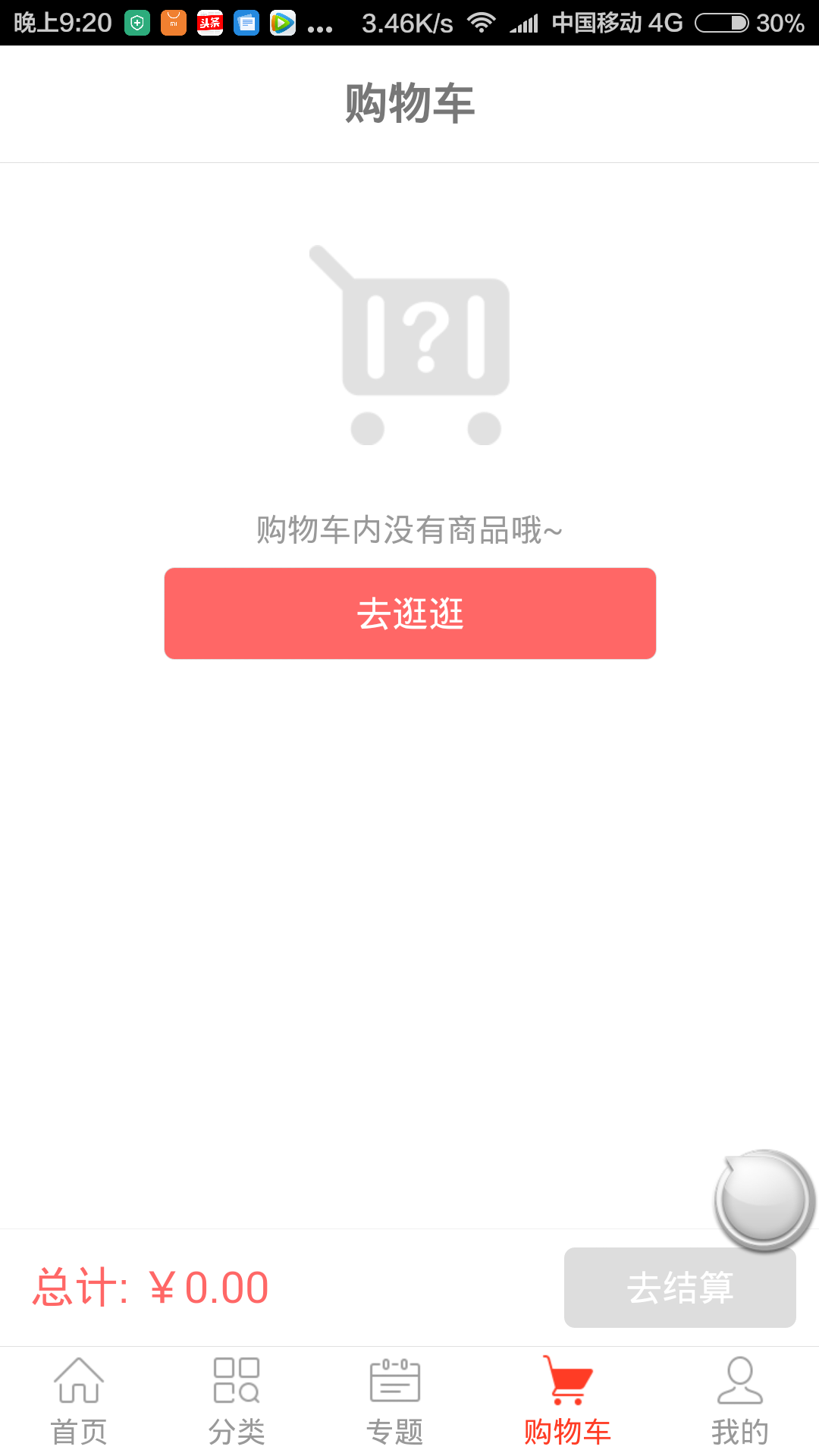Image resolution: width=819 pixels, height=1456 pixels.
Task: Open the 分类 tab
Action: (237, 1401)
